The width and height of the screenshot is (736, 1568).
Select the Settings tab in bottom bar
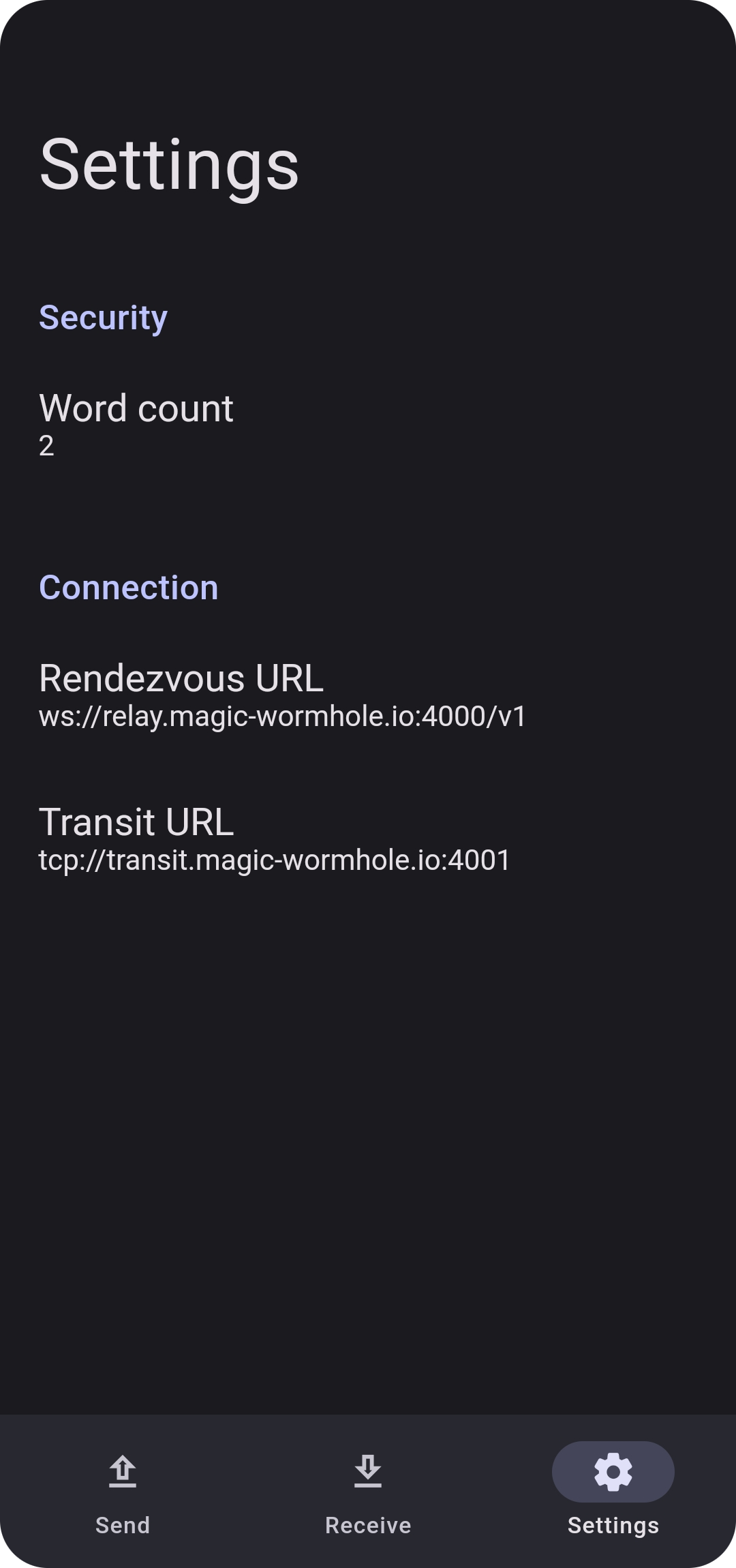(x=613, y=1492)
